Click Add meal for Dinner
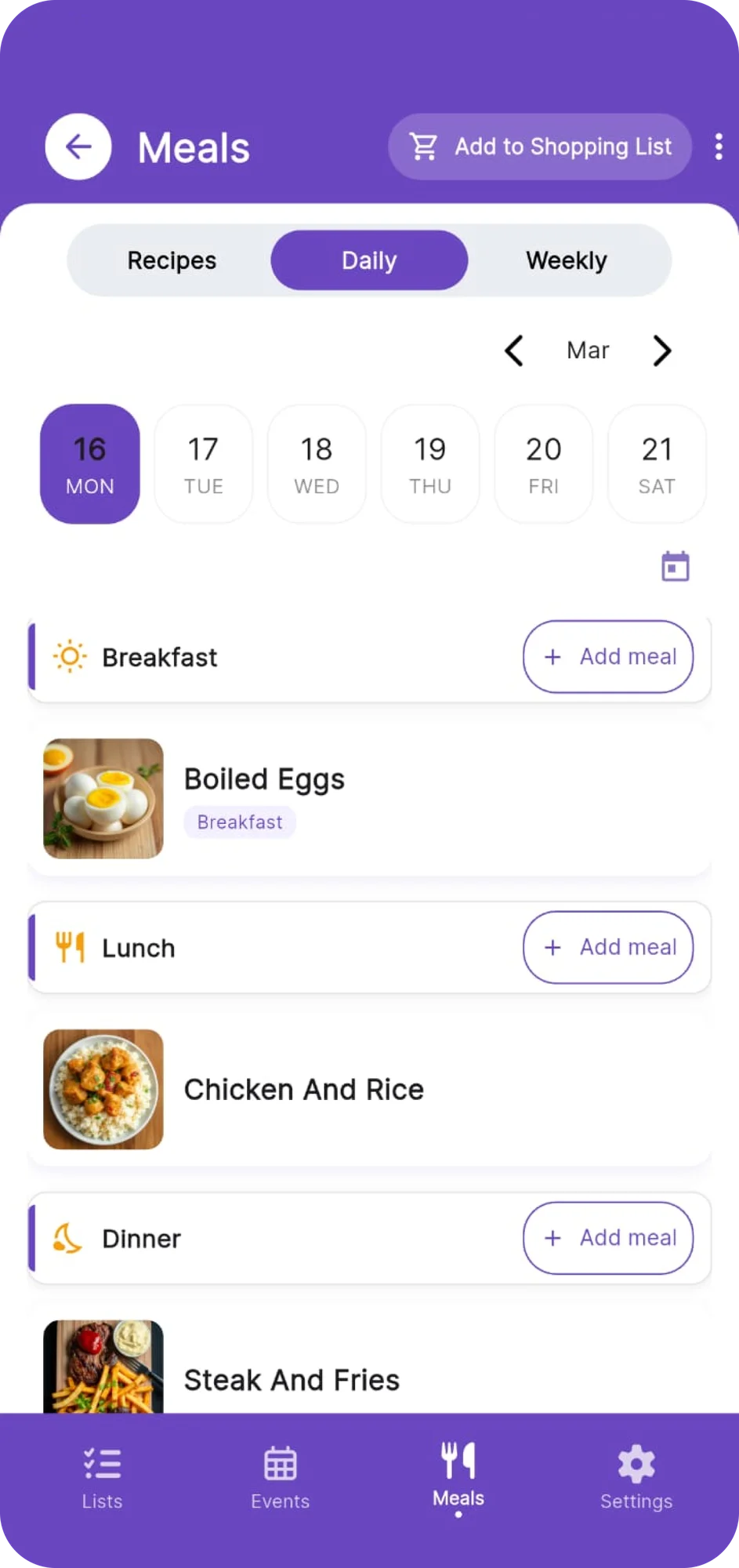Screen dimensions: 739x1568 tap(608, 1238)
